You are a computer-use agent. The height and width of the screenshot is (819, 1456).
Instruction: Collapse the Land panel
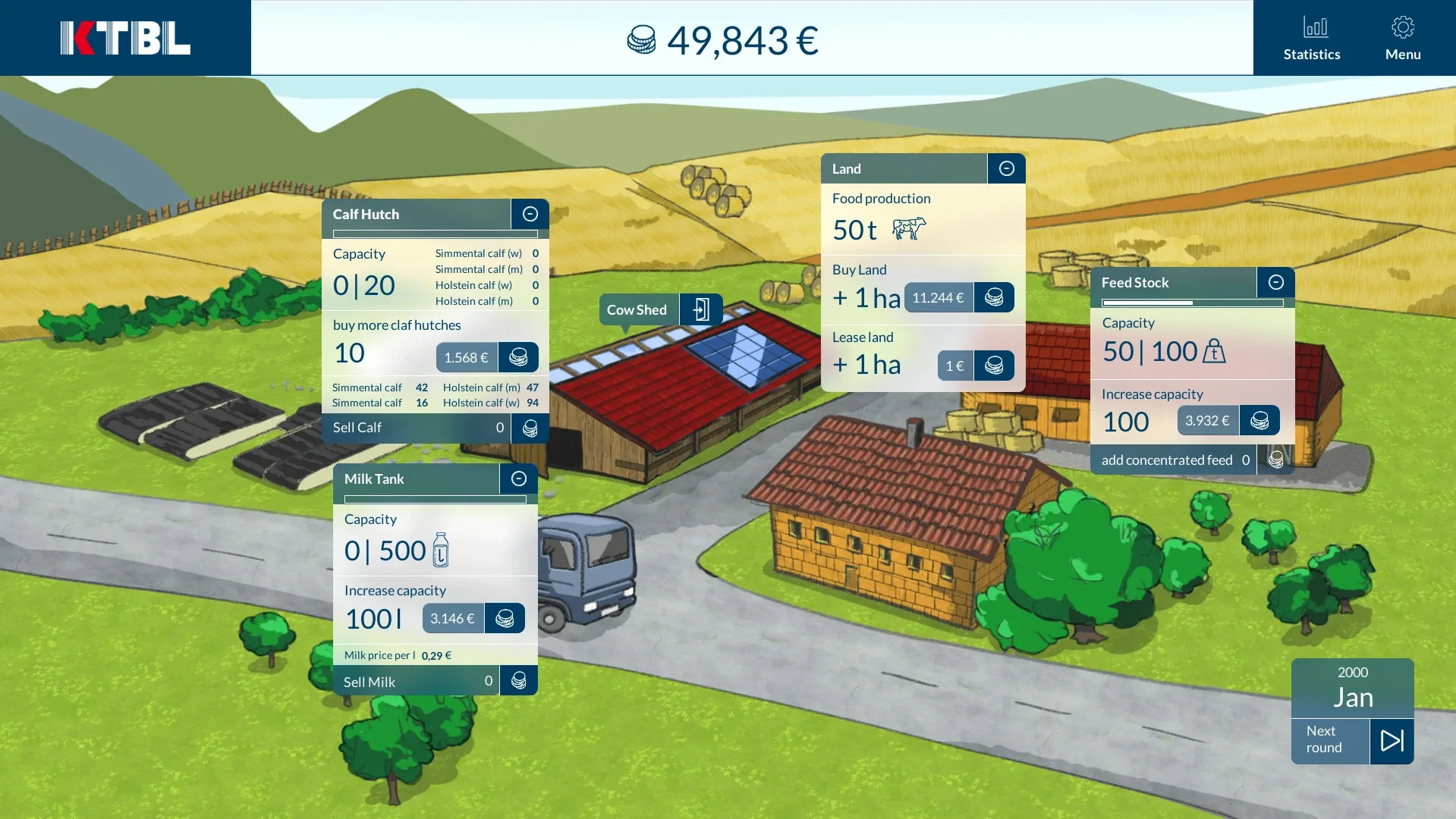point(1006,168)
